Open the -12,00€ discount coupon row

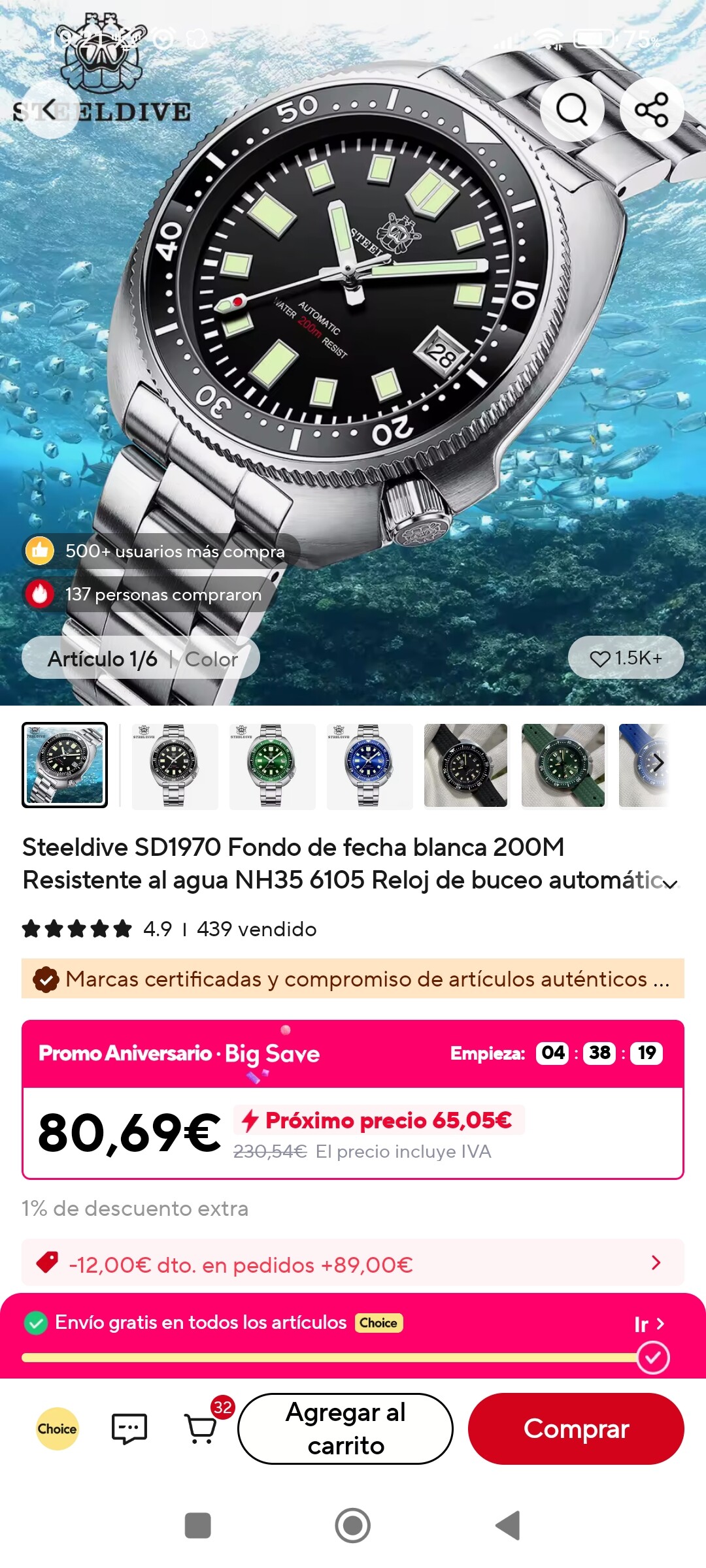click(353, 1264)
